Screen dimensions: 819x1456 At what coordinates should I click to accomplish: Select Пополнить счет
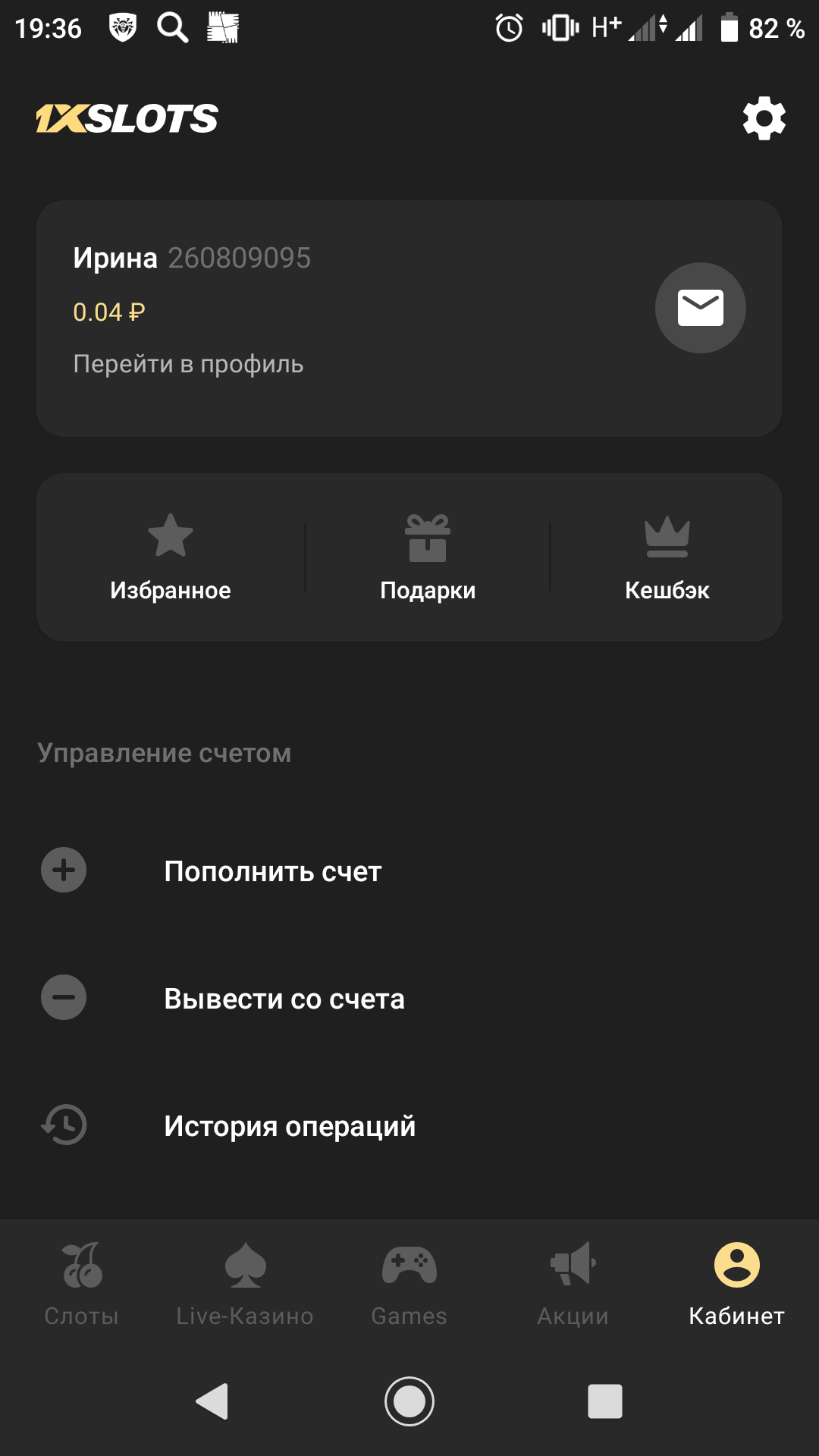point(409,871)
